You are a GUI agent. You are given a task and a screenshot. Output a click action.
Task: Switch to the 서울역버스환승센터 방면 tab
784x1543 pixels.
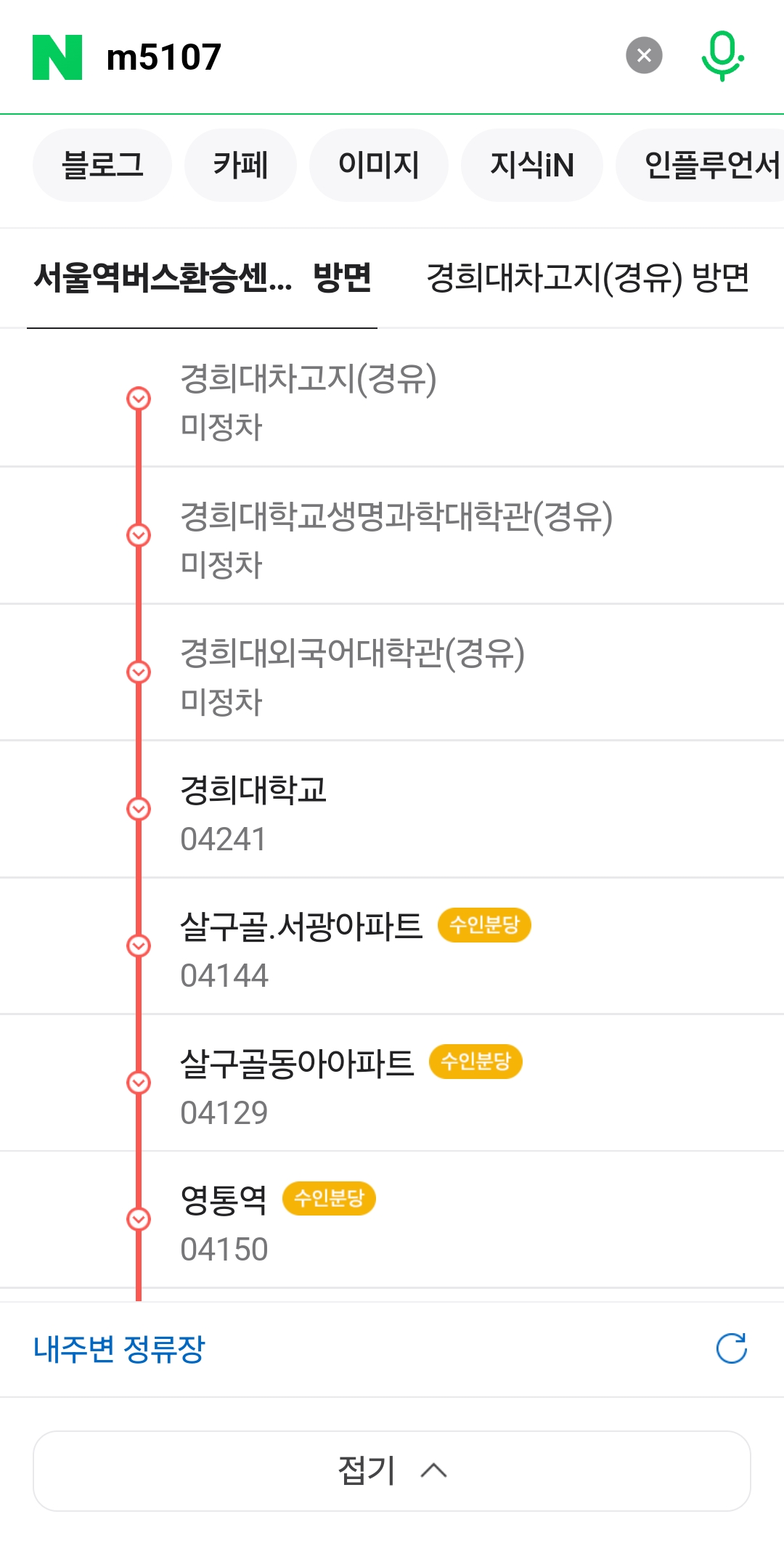pyautogui.click(x=203, y=278)
